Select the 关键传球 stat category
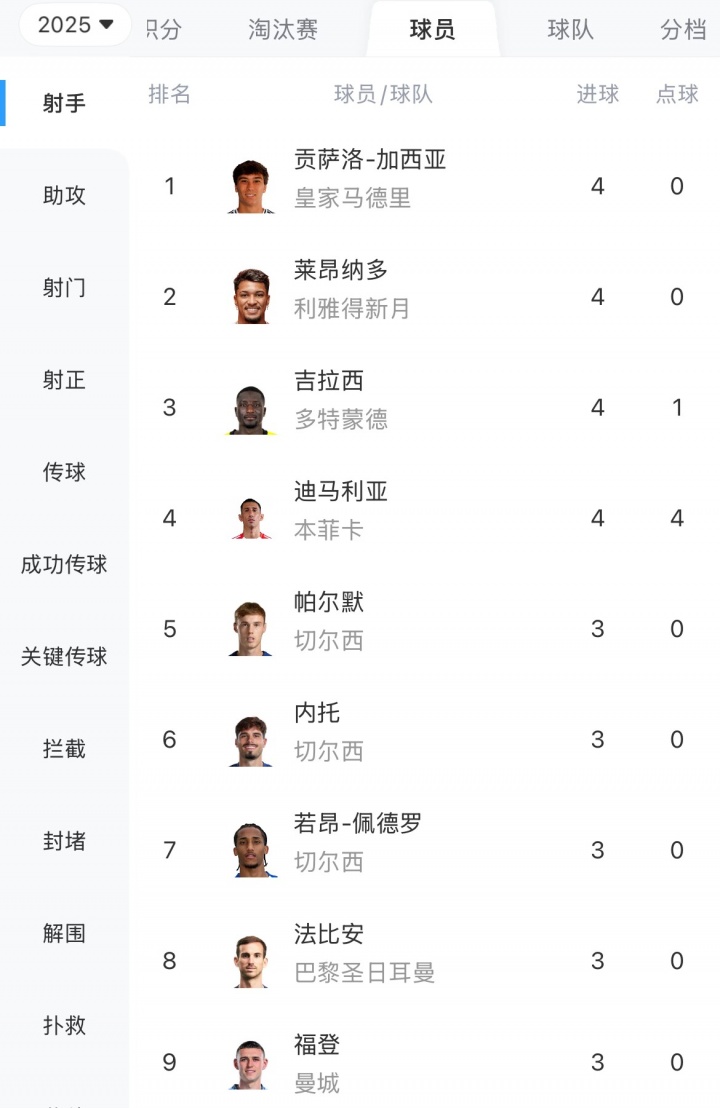Screen dimensions: 720x1108 coord(64,657)
